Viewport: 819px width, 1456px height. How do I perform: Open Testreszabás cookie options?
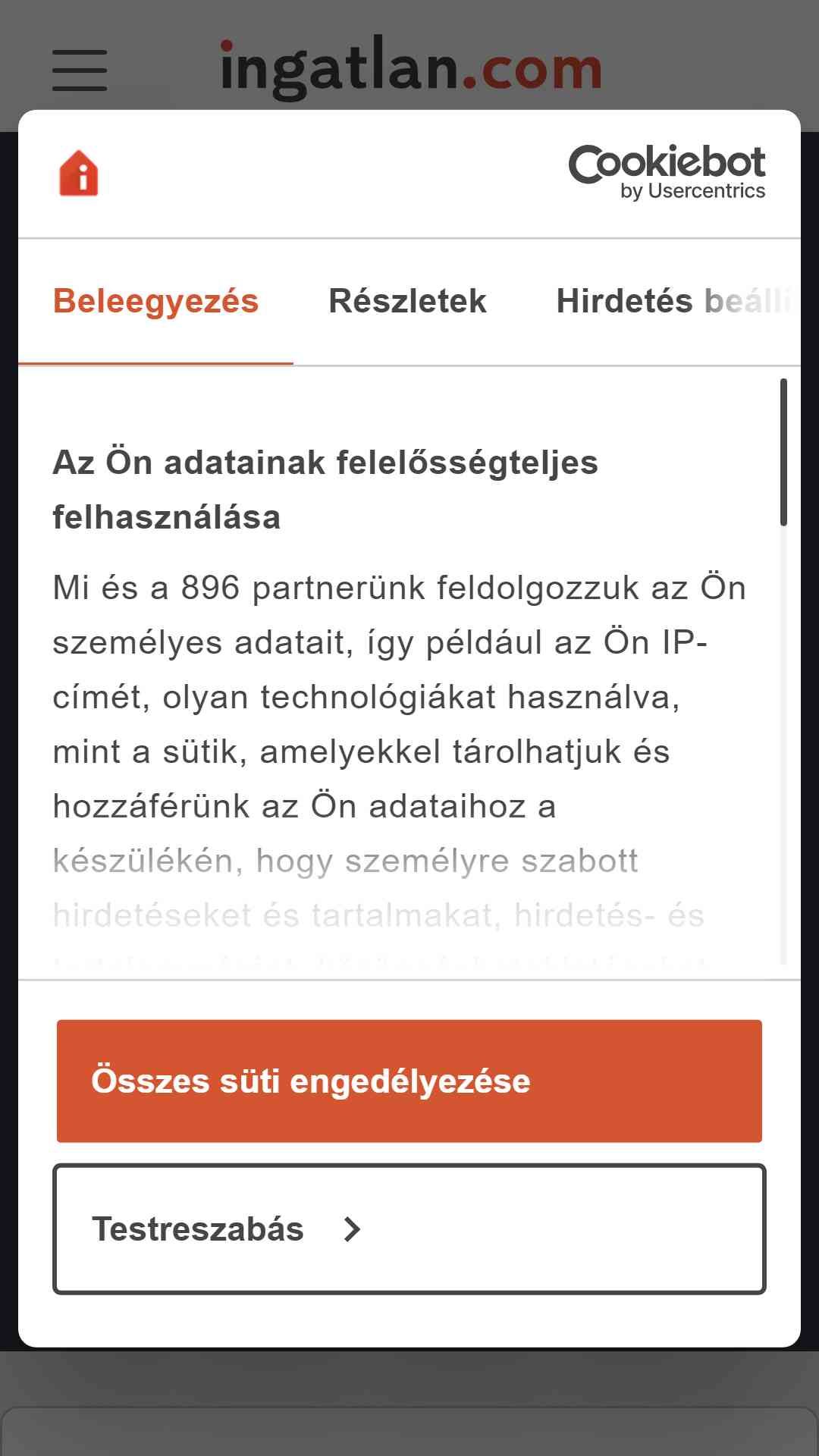pos(409,1228)
